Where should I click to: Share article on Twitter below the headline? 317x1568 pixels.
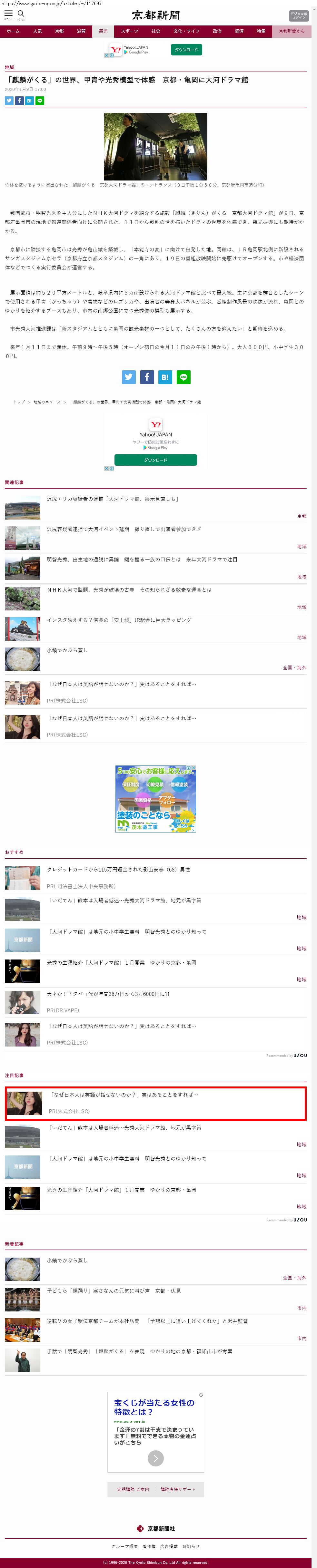click(x=9, y=101)
